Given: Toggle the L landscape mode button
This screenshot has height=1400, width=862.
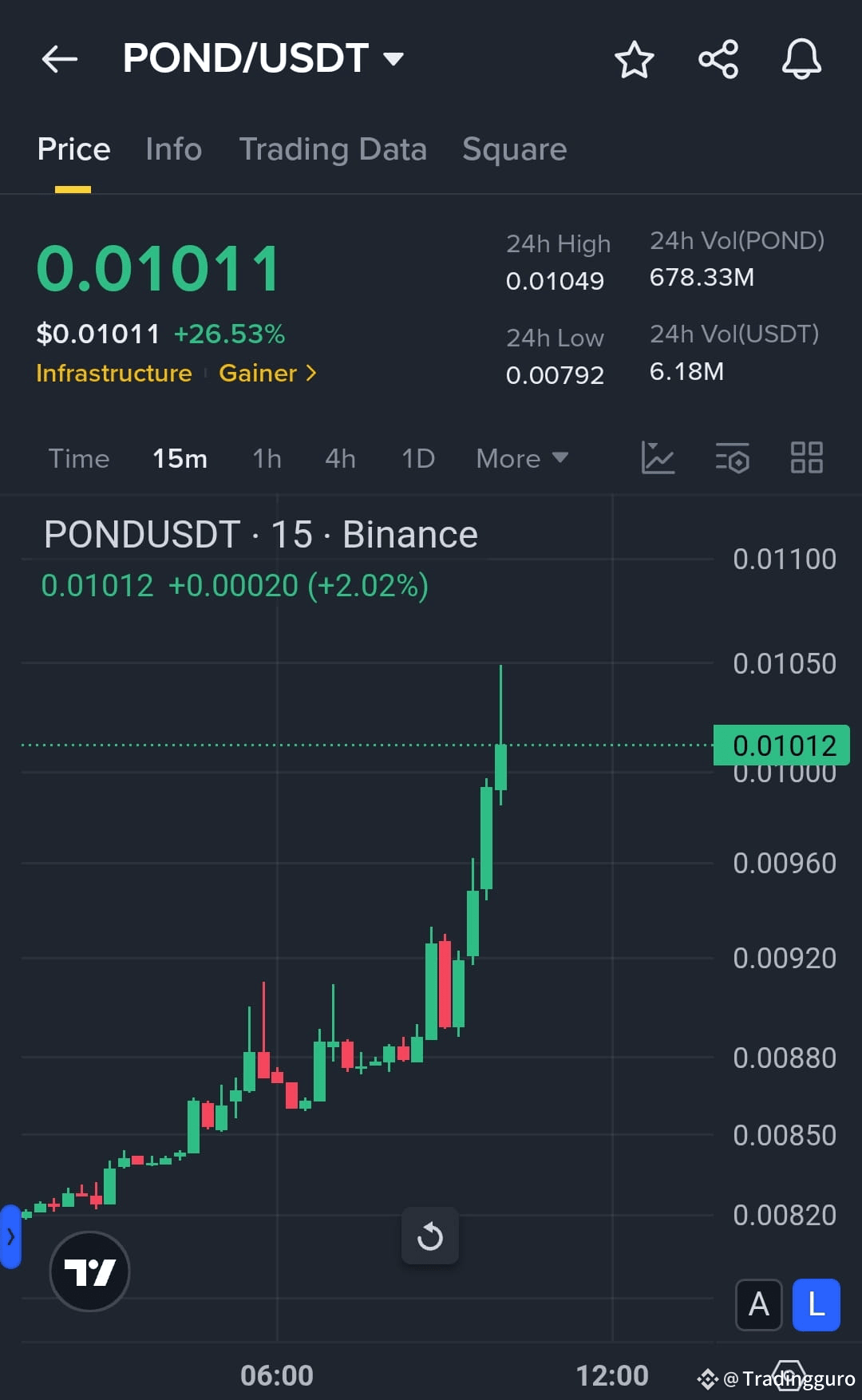Looking at the screenshot, I should point(815,1305).
